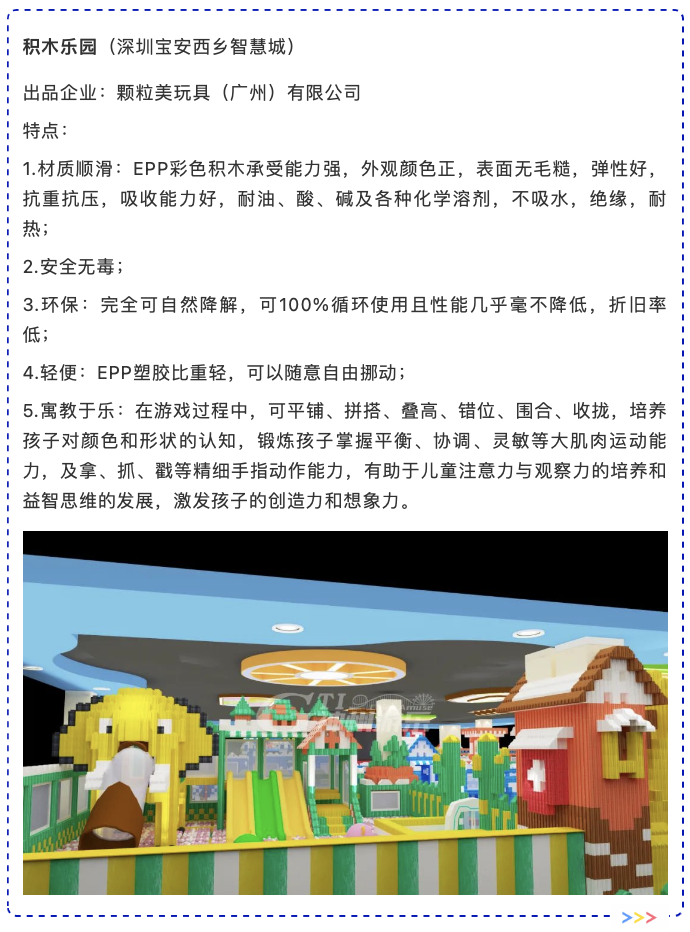The image size is (690, 932).
Task: Open the block playground rendering image
Action: click(x=345, y=712)
